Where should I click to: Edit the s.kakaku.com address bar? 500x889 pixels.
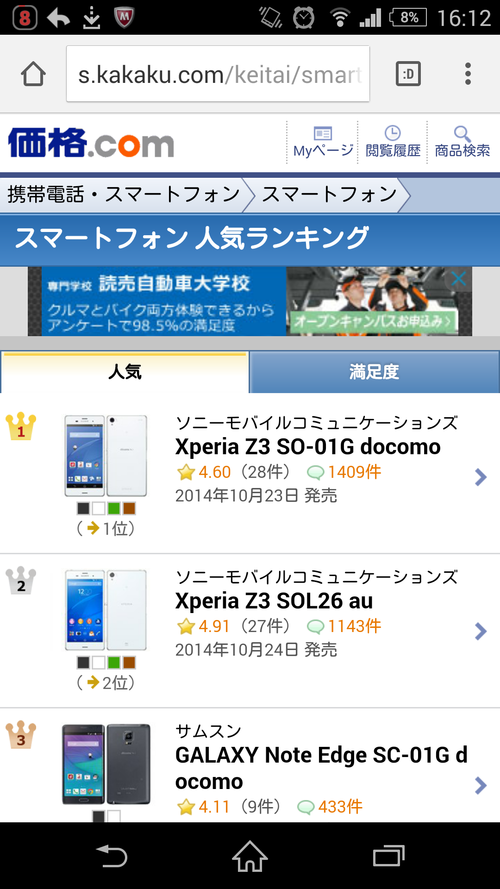click(x=218, y=74)
